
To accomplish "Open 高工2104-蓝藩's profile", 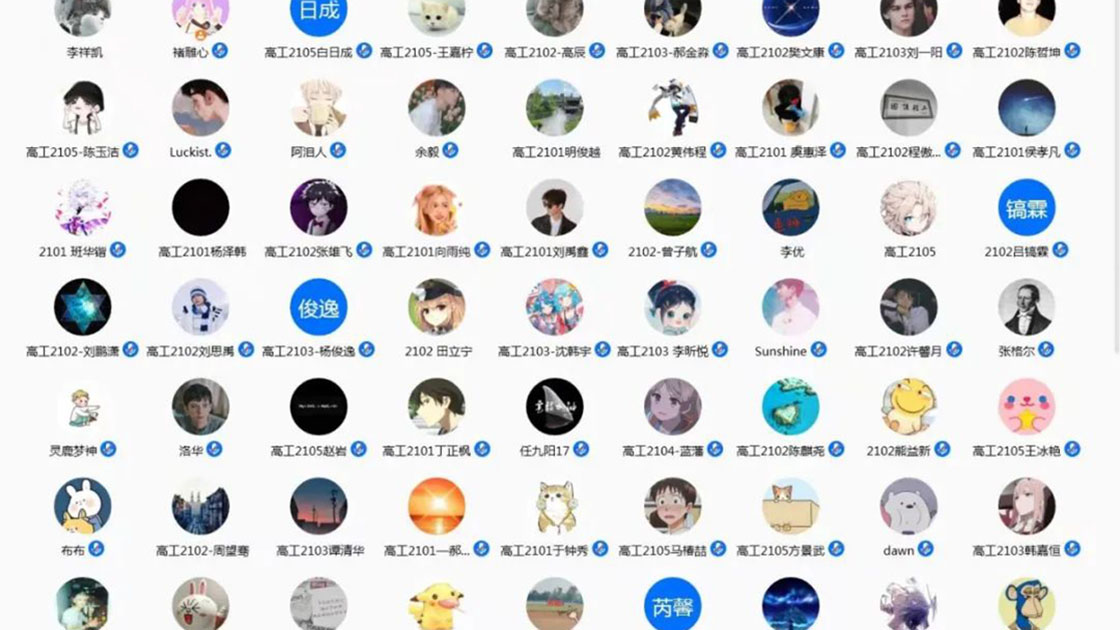I will 672,406.
